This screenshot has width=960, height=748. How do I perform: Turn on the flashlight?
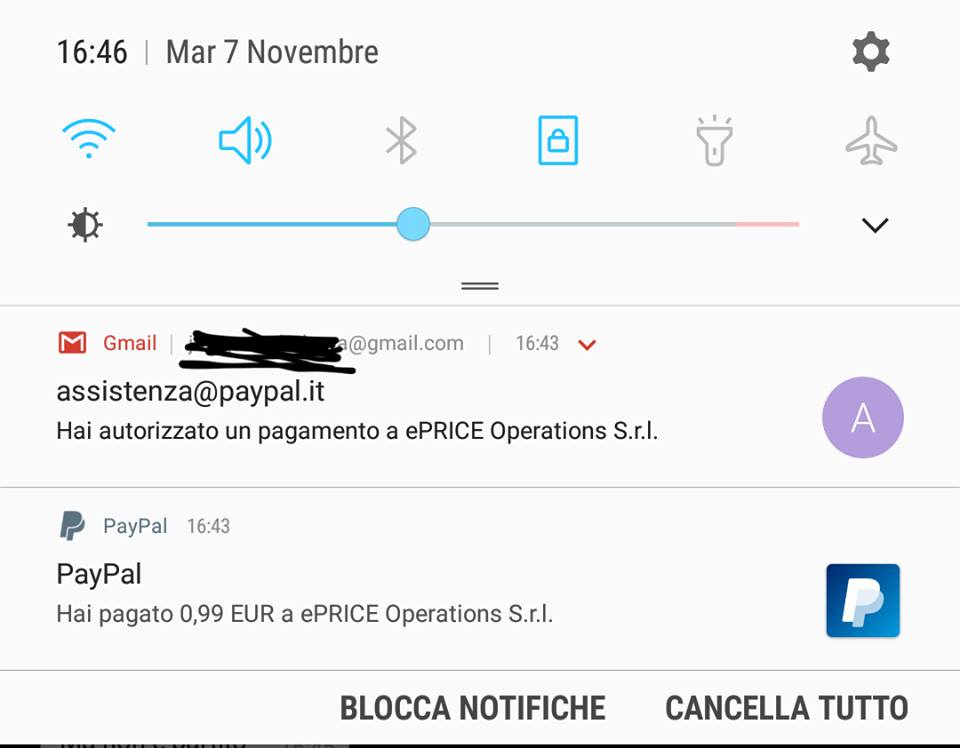[714, 140]
